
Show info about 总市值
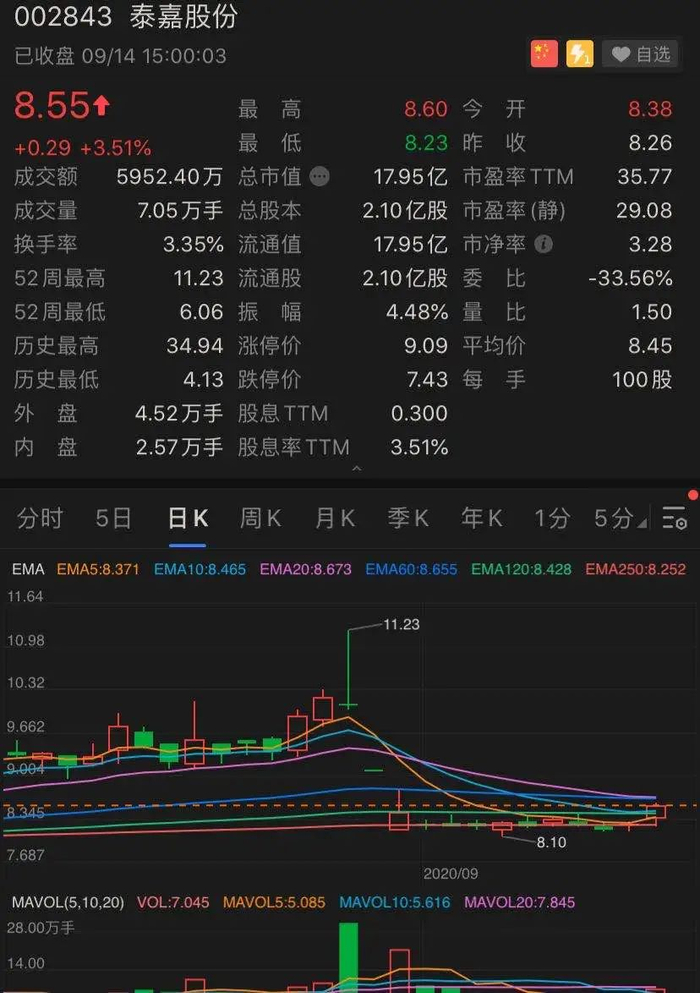(319, 177)
